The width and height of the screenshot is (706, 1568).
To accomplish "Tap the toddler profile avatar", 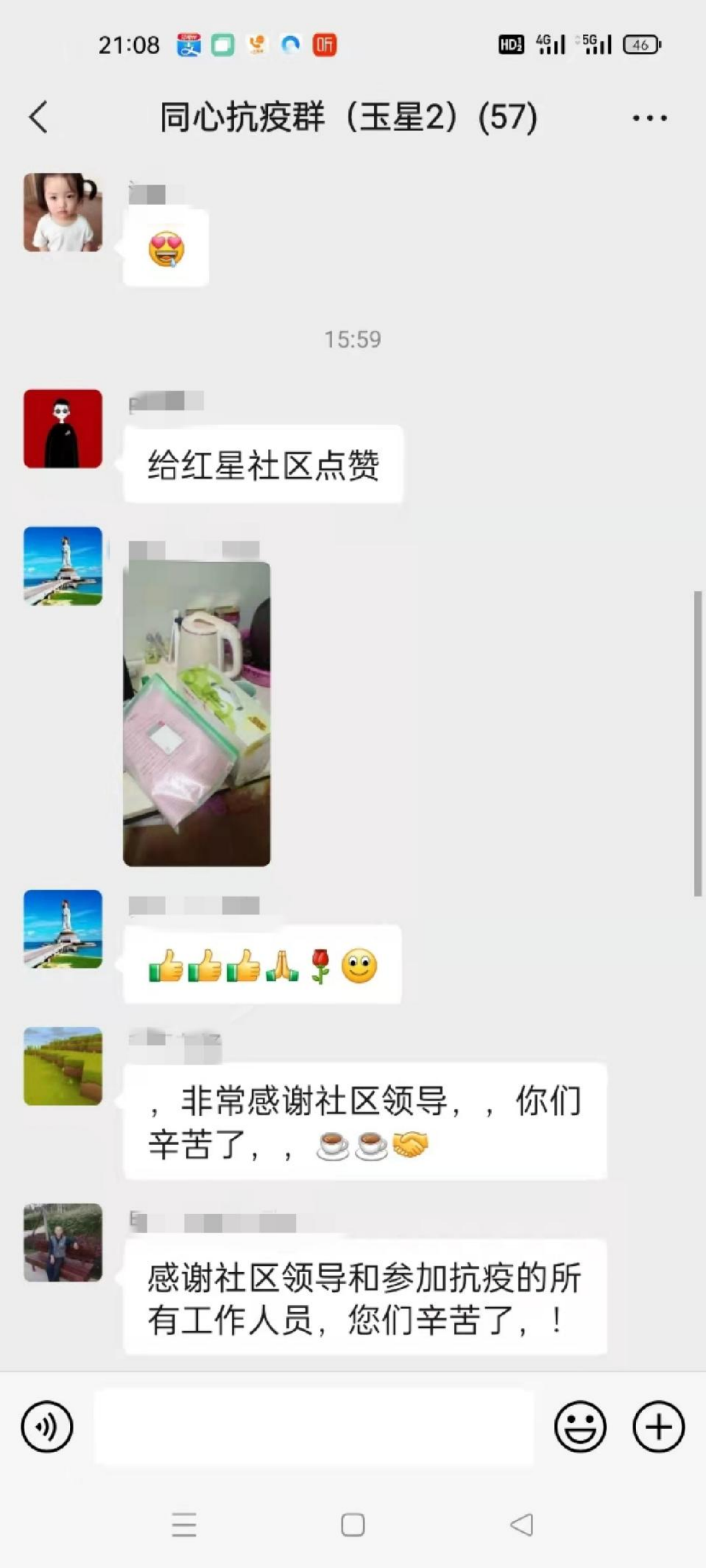I will tap(63, 212).
